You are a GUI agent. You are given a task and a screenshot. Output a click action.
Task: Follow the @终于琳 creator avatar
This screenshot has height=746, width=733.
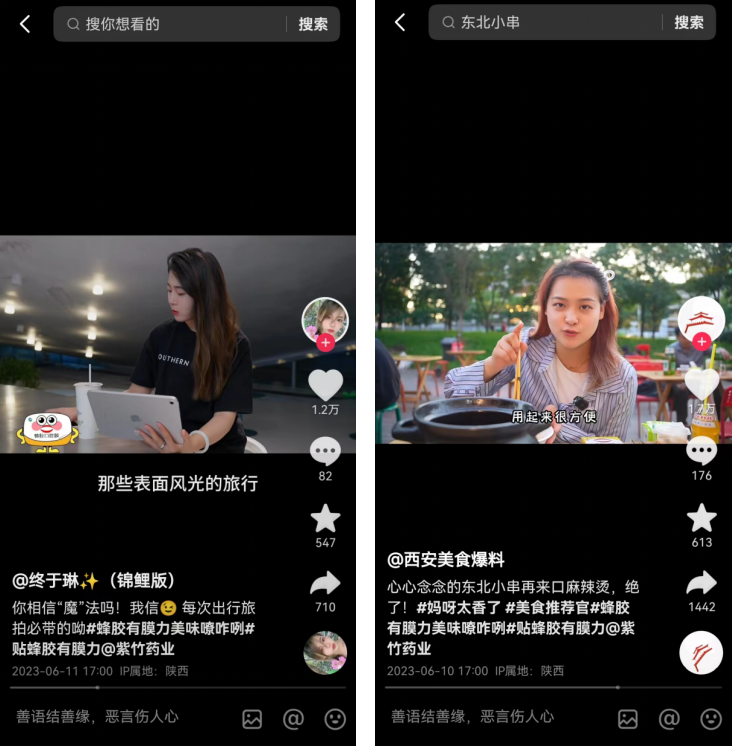[326, 342]
